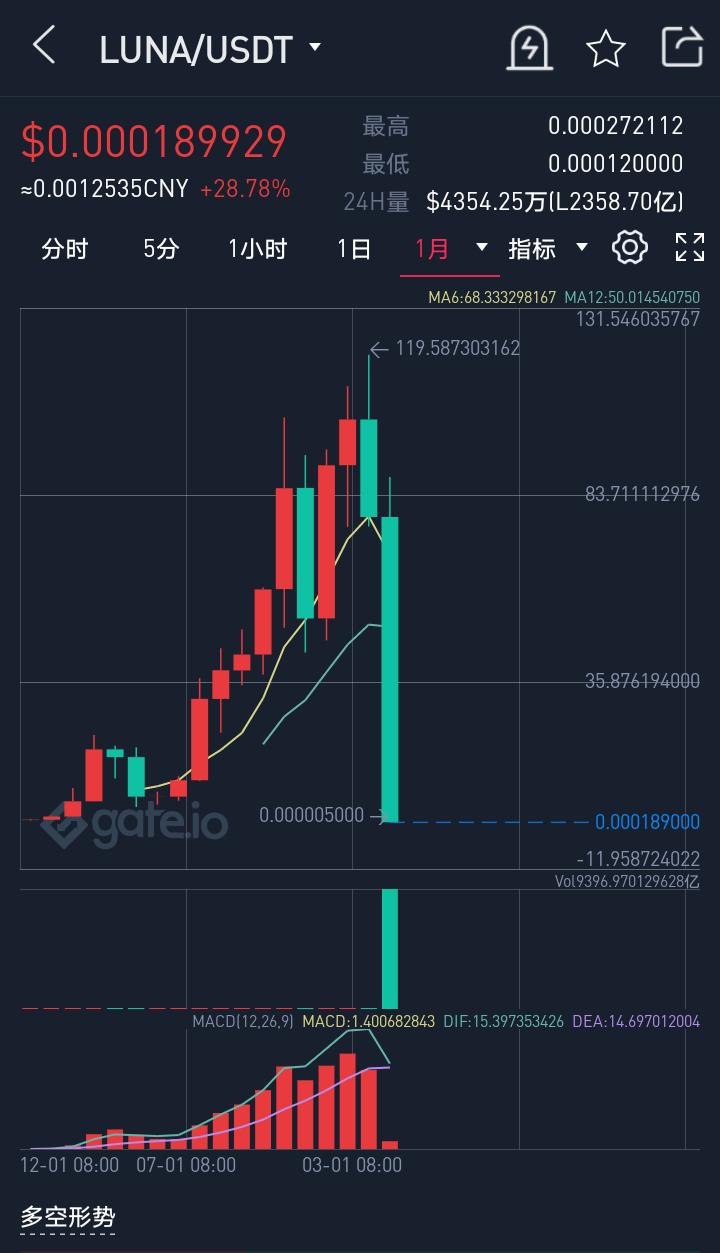
Task: Switch to the 分时 time-line tab
Action: click(x=65, y=249)
